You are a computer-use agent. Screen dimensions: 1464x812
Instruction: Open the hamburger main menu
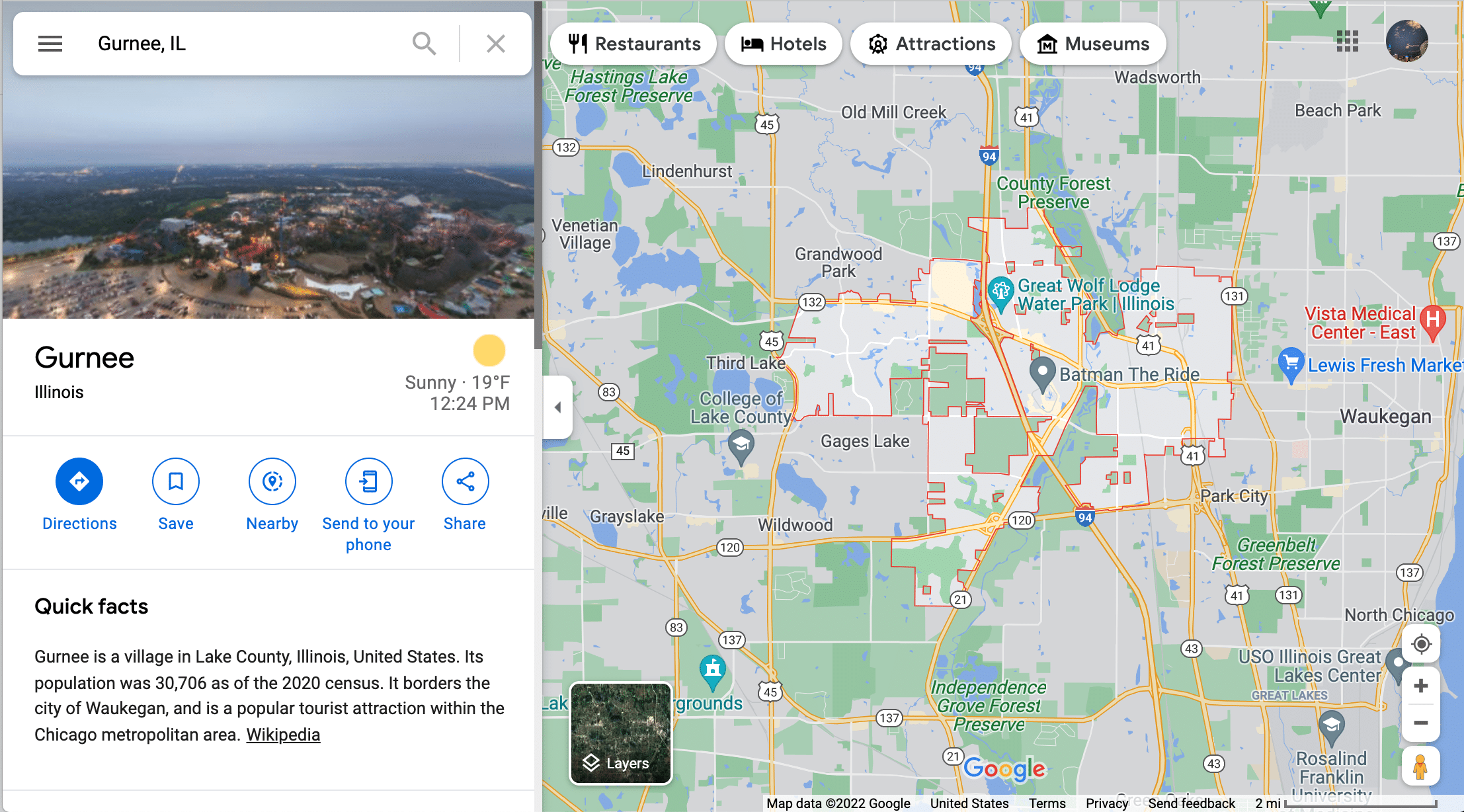click(50, 44)
